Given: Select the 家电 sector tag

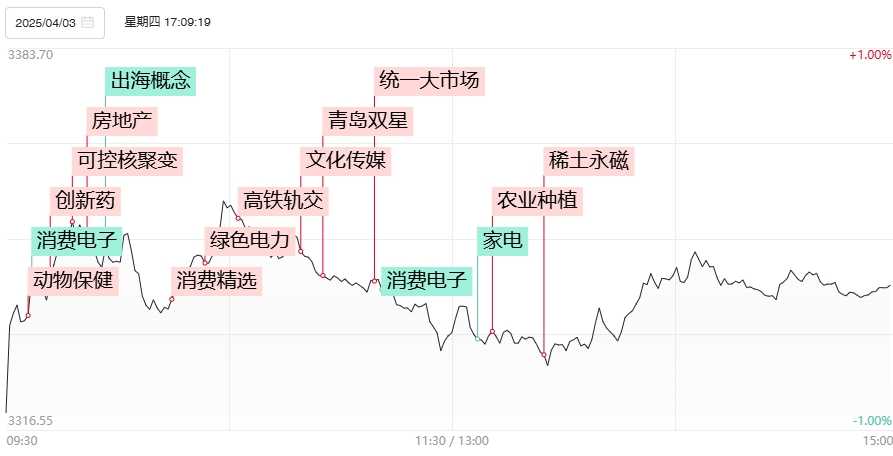Looking at the screenshot, I should pyautogui.click(x=502, y=241).
